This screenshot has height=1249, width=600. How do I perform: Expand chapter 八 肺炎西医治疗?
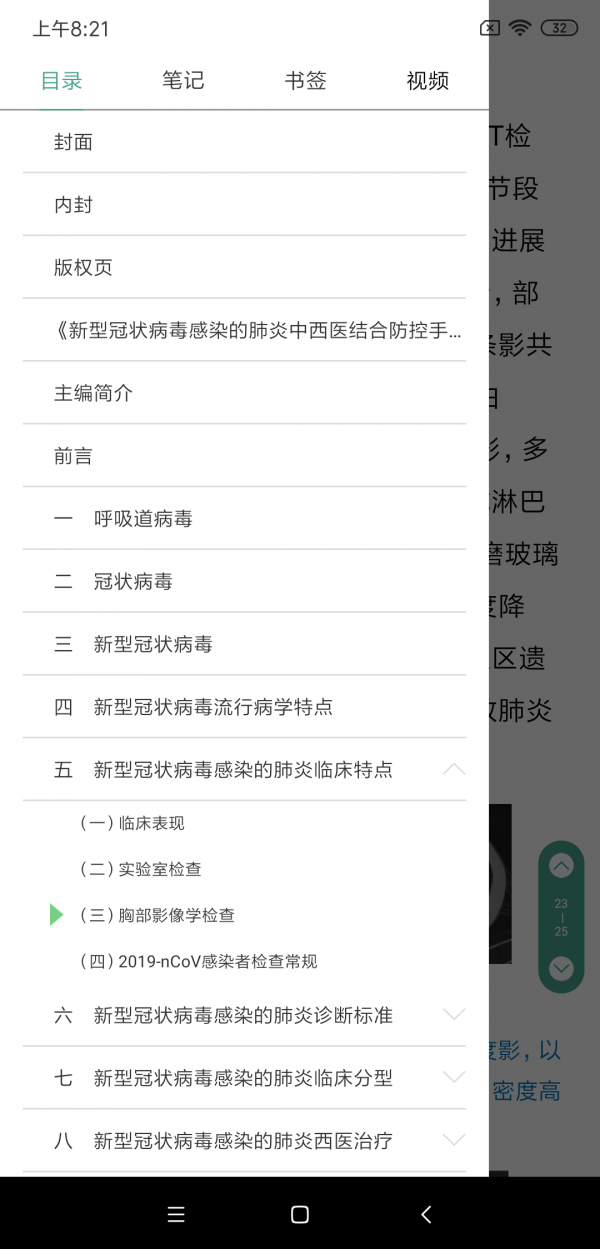453,1140
